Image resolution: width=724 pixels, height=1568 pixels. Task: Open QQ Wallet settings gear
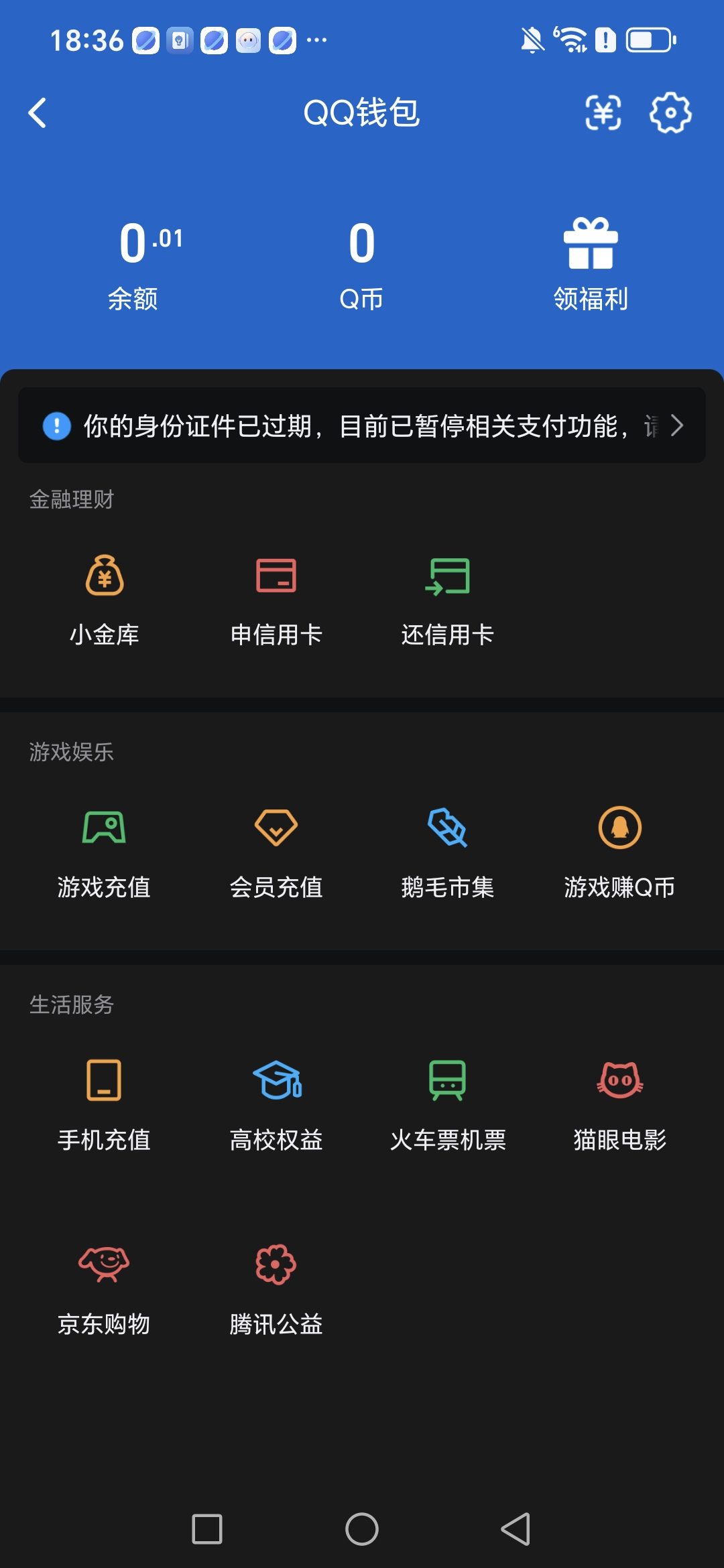[669, 113]
